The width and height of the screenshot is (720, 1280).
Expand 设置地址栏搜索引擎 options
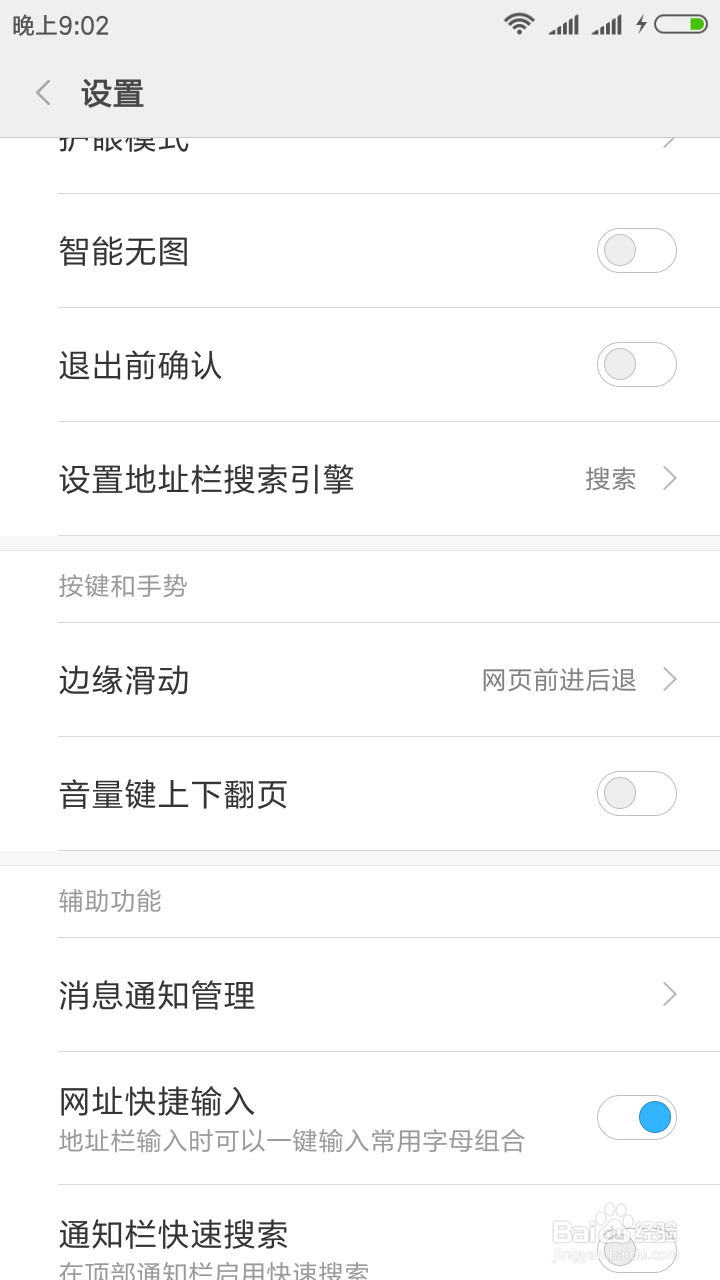[x=360, y=479]
